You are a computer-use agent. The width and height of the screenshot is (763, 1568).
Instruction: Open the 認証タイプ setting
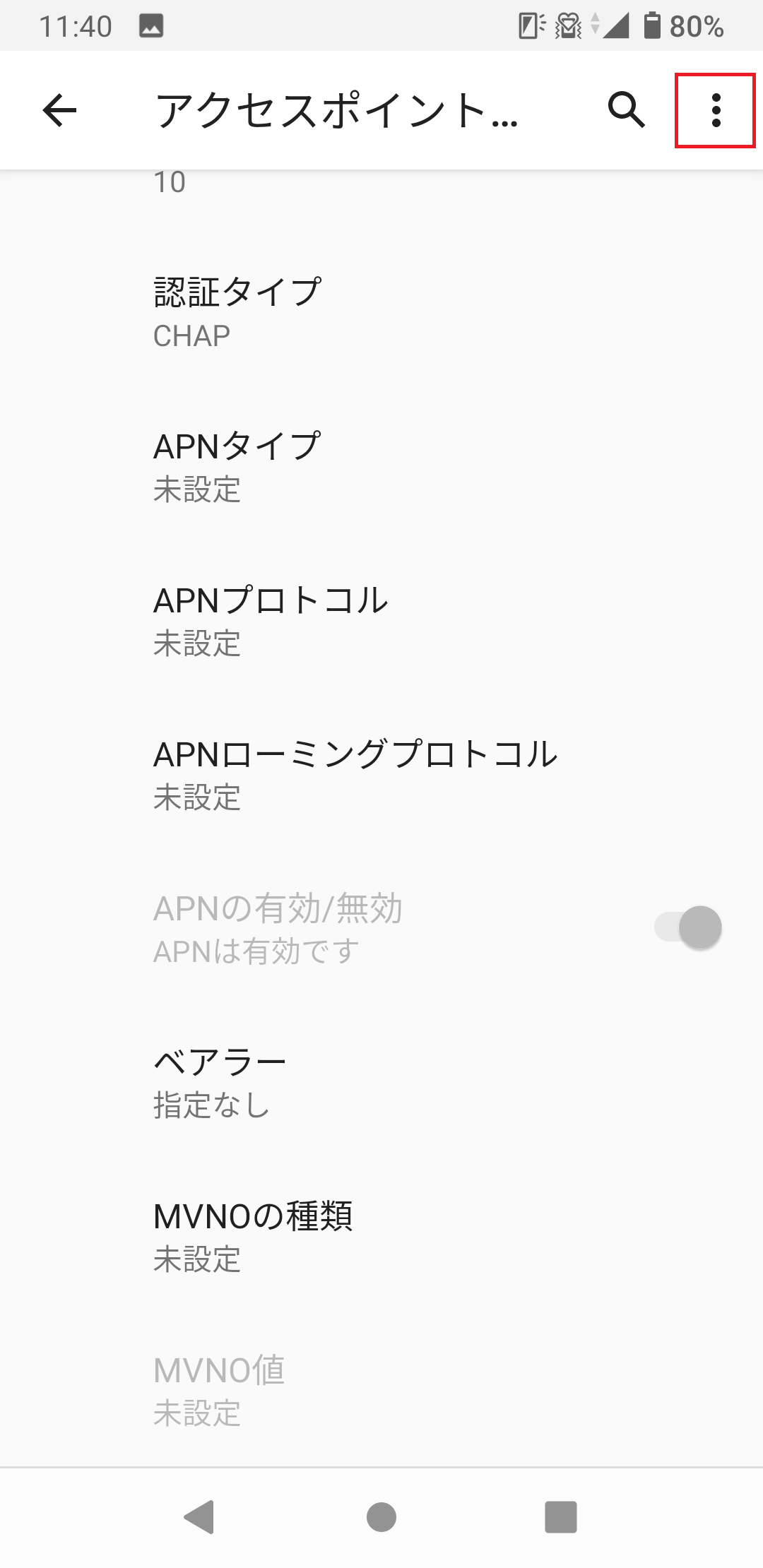(381, 313)
